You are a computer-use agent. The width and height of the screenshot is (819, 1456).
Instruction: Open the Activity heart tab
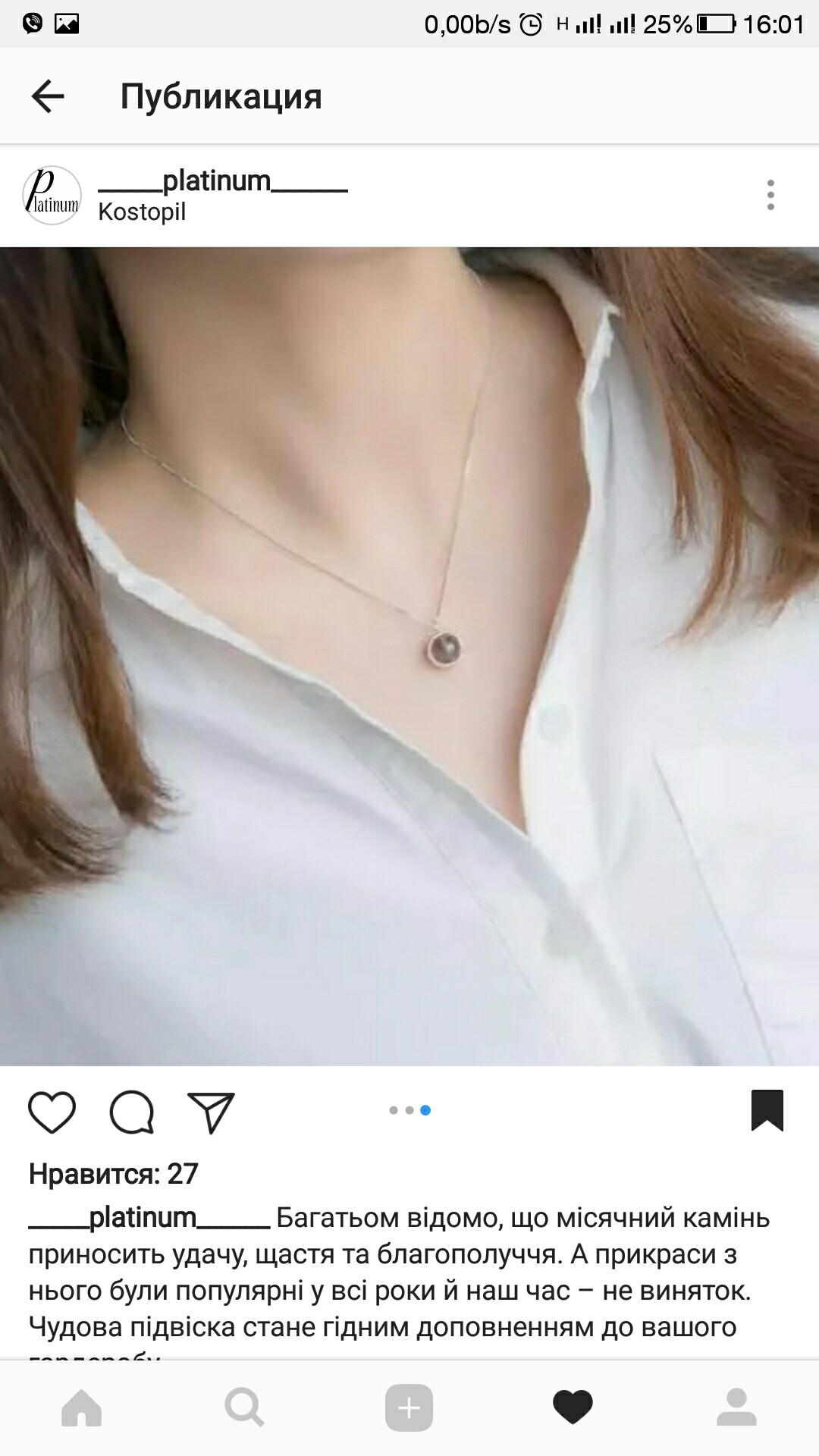[573, 1407]
